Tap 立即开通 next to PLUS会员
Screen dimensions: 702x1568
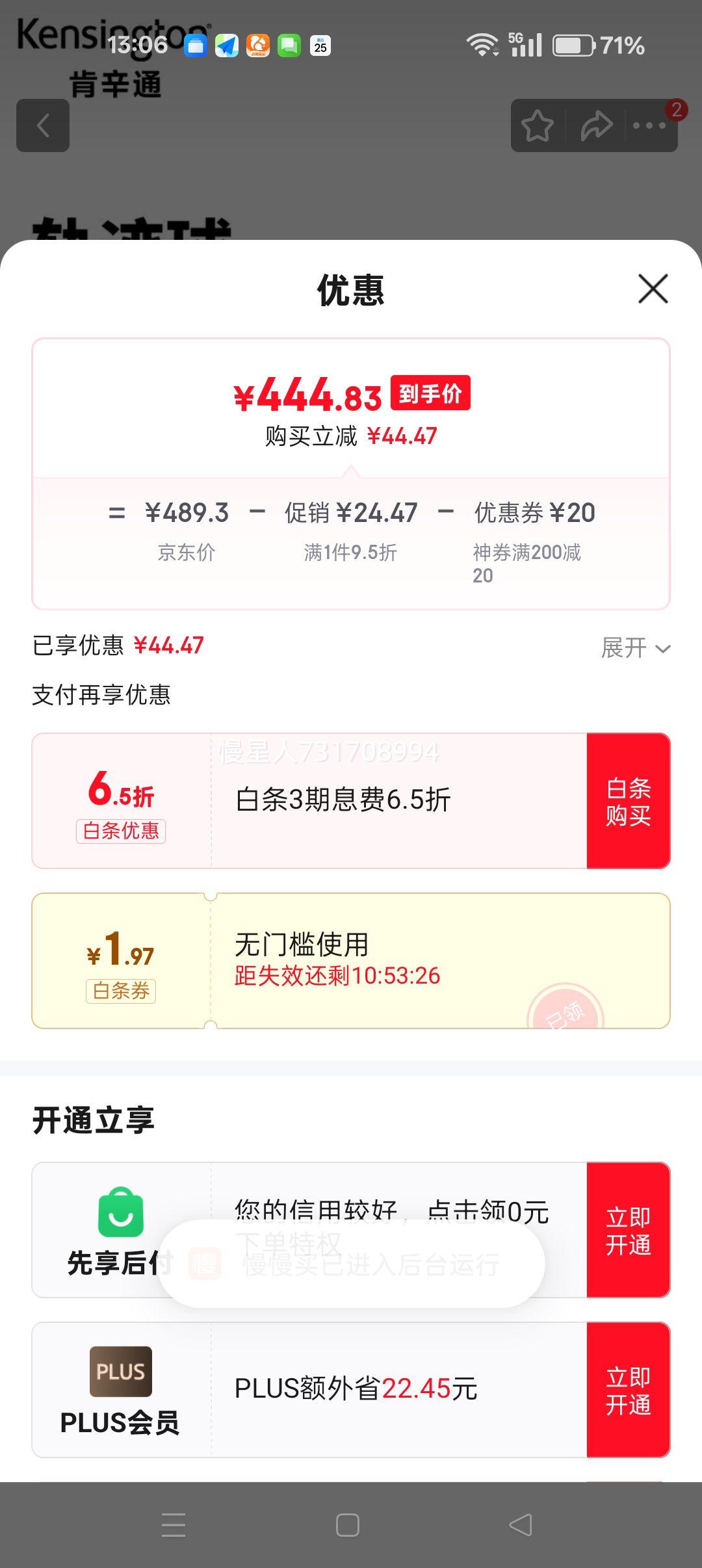coord(628,1389)
